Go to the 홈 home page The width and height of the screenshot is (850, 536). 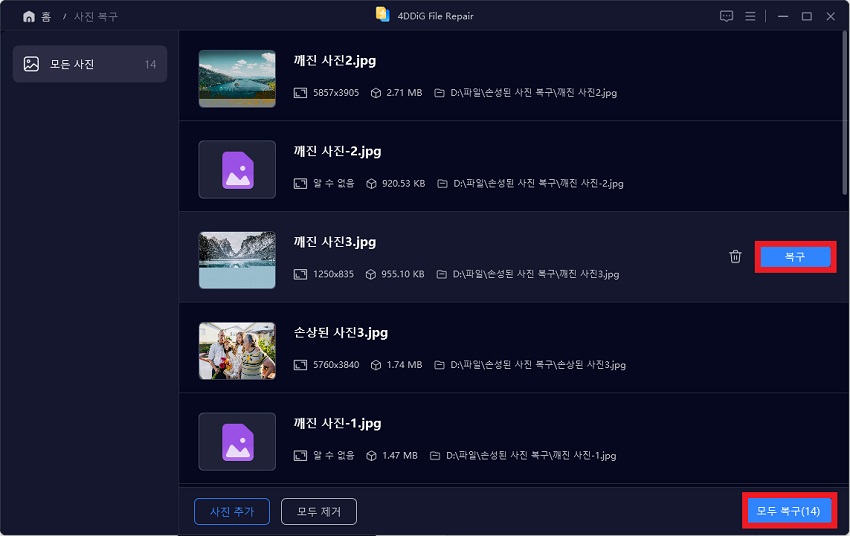tap(36, 16)
